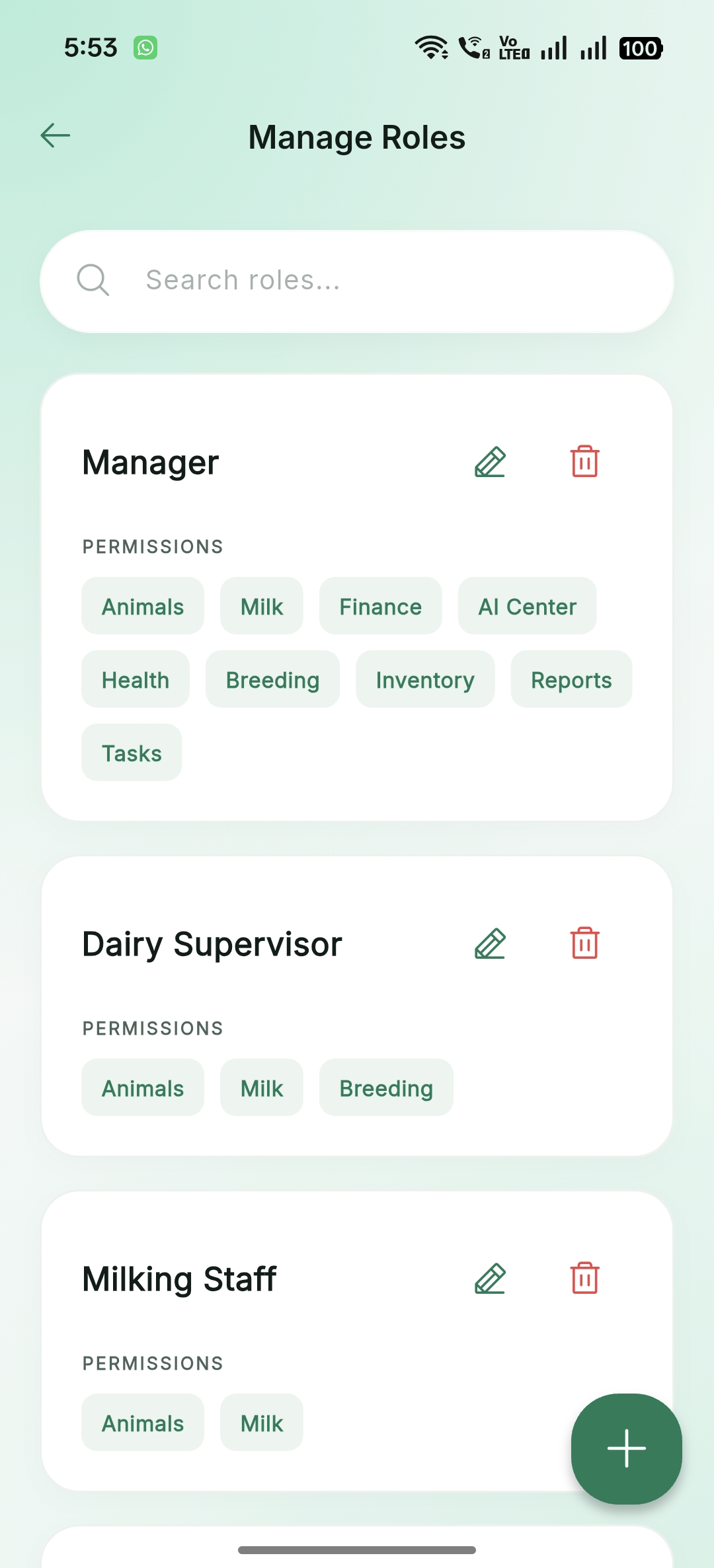Delete the Manager role via trash icon
Viewport: 714px width, 1568px height.
584,463
